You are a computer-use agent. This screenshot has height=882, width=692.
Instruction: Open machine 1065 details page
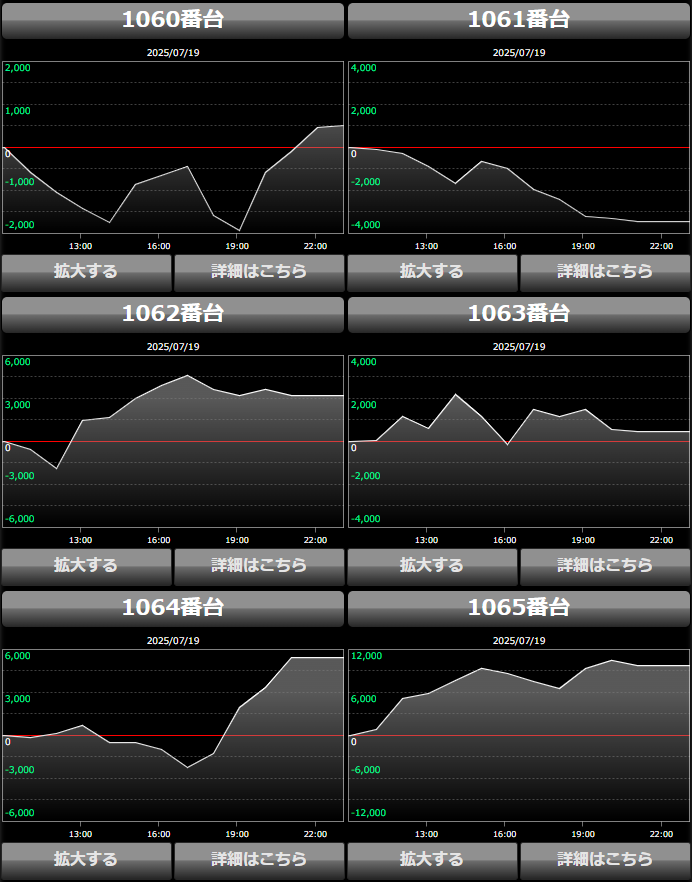point(605,860)
